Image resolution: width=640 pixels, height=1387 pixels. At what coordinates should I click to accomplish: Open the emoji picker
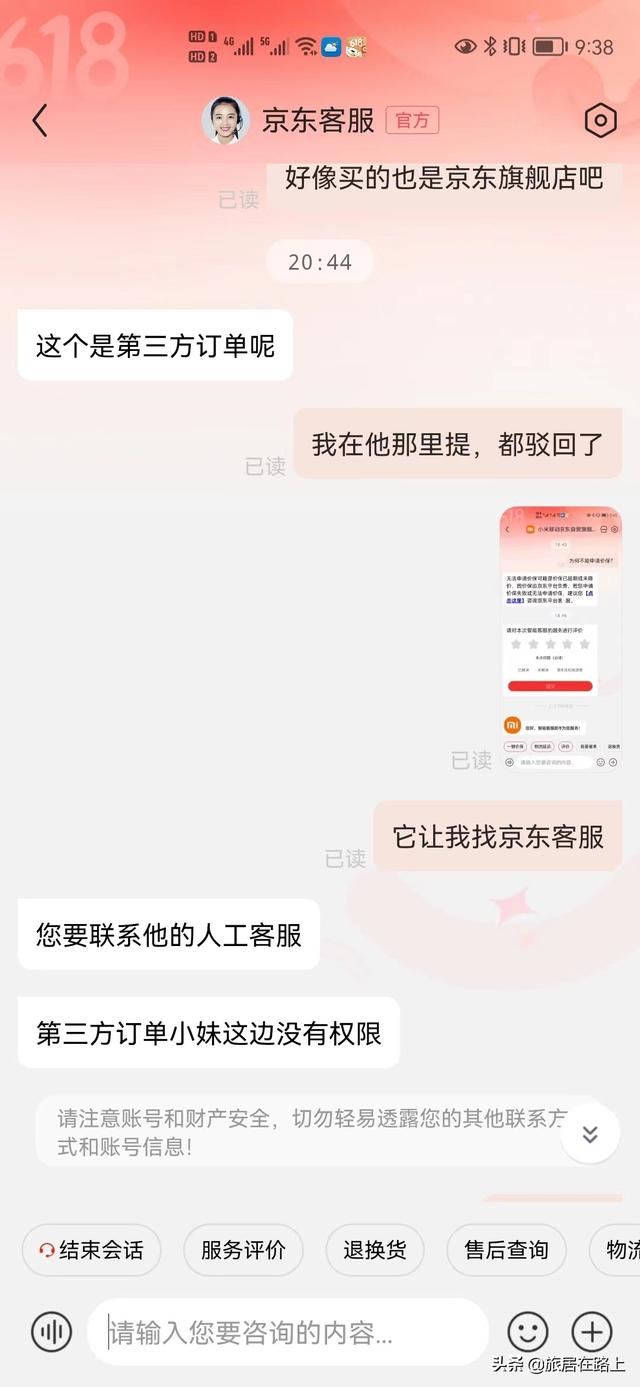point(528,1332)
